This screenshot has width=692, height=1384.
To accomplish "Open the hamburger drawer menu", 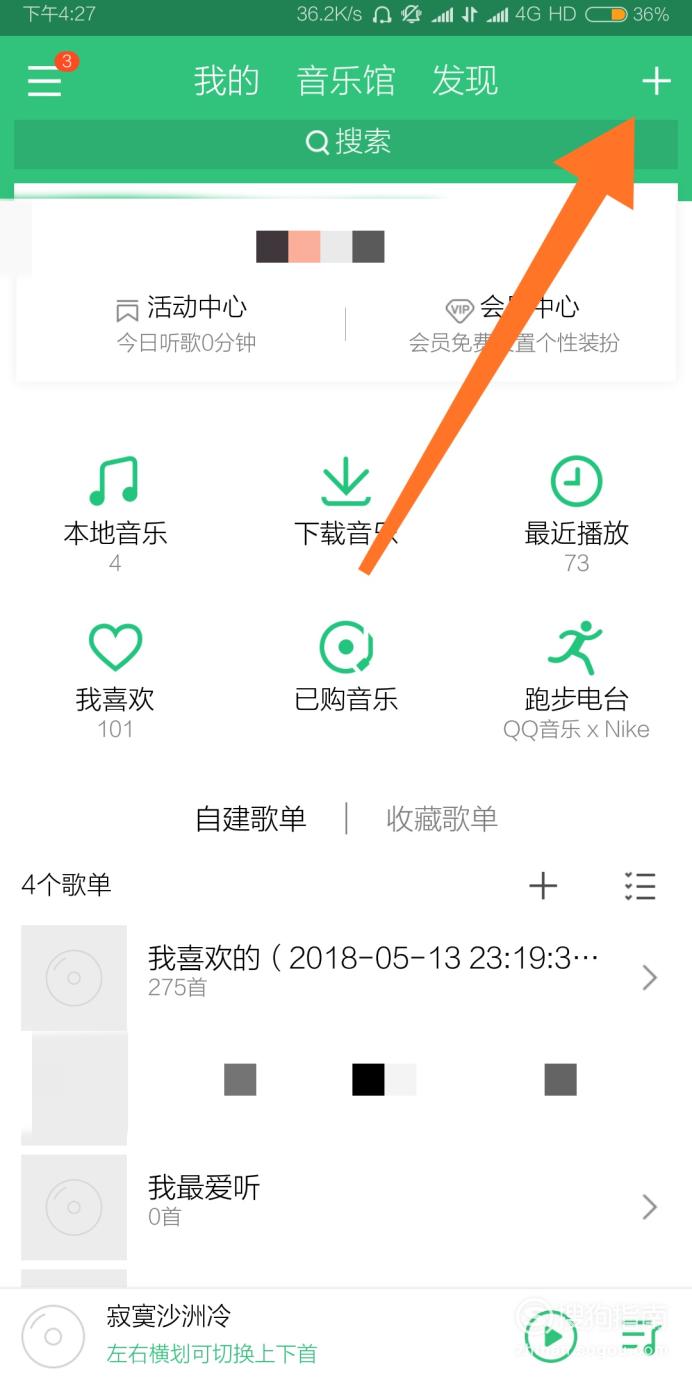I will point(45,80).
